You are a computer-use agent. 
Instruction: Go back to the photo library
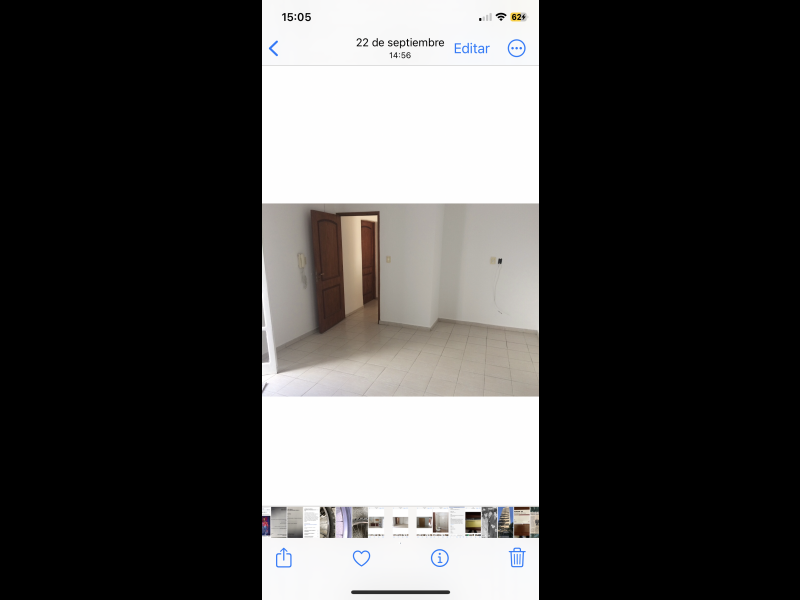point(274,48)
